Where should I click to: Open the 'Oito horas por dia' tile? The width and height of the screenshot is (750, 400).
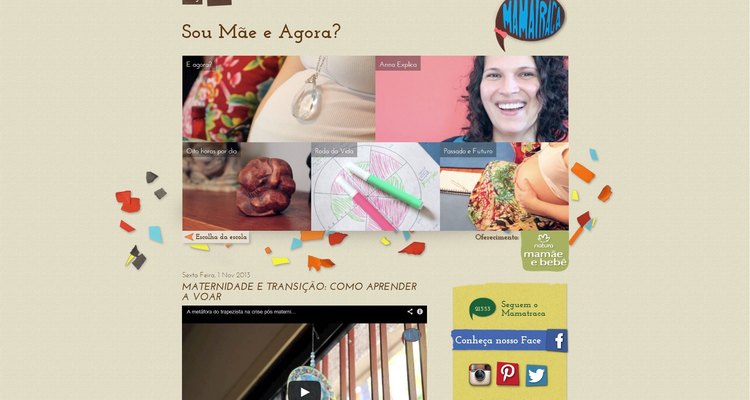(246, 187)
